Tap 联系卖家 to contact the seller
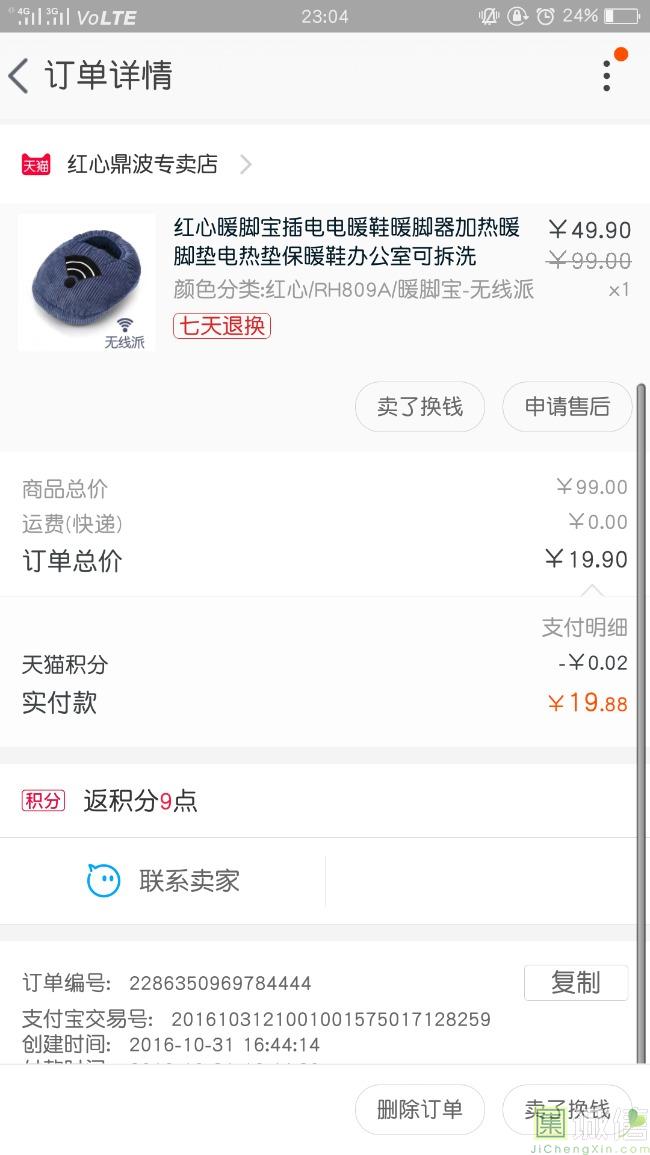Viewport: 650px width, 1155px height. [165, 881]
